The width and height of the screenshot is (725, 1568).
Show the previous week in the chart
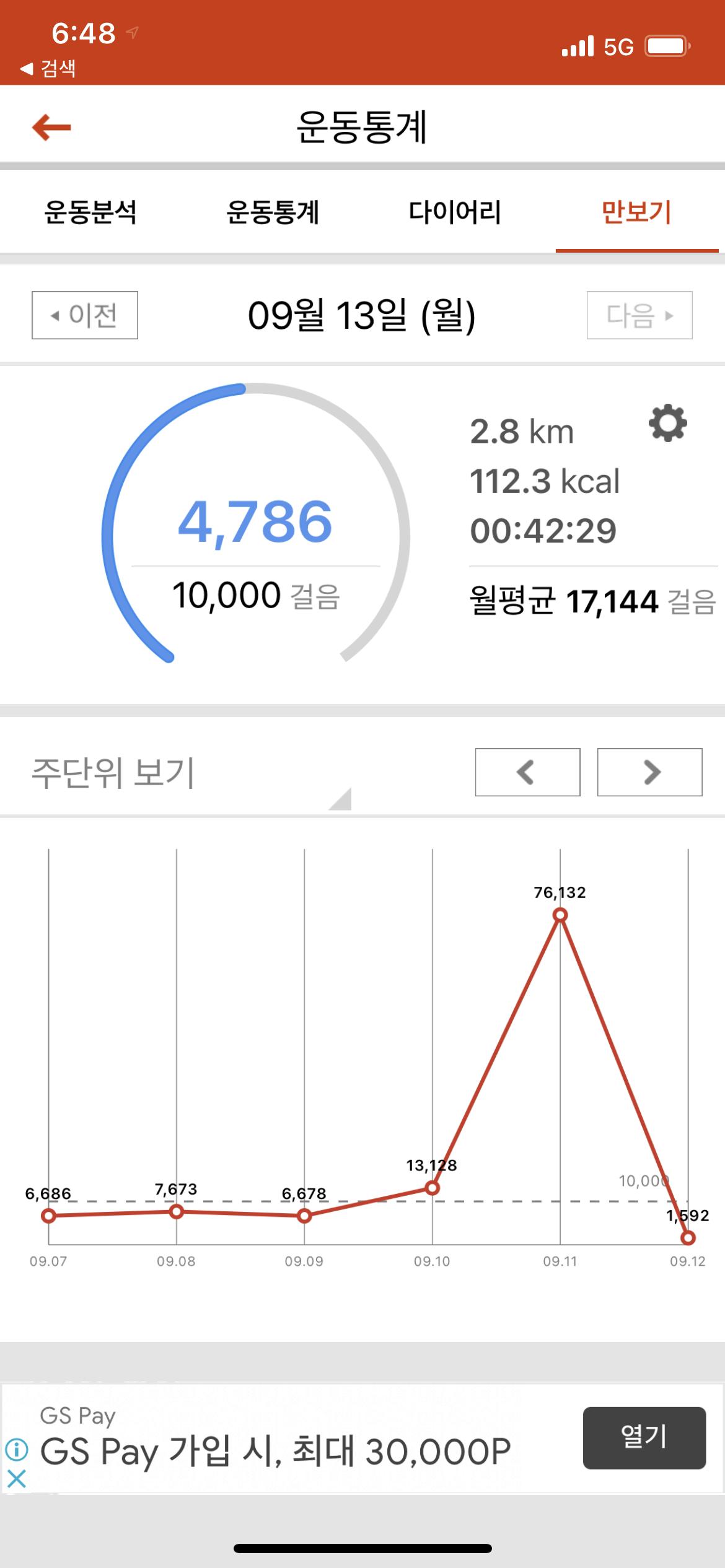(527, 772)
